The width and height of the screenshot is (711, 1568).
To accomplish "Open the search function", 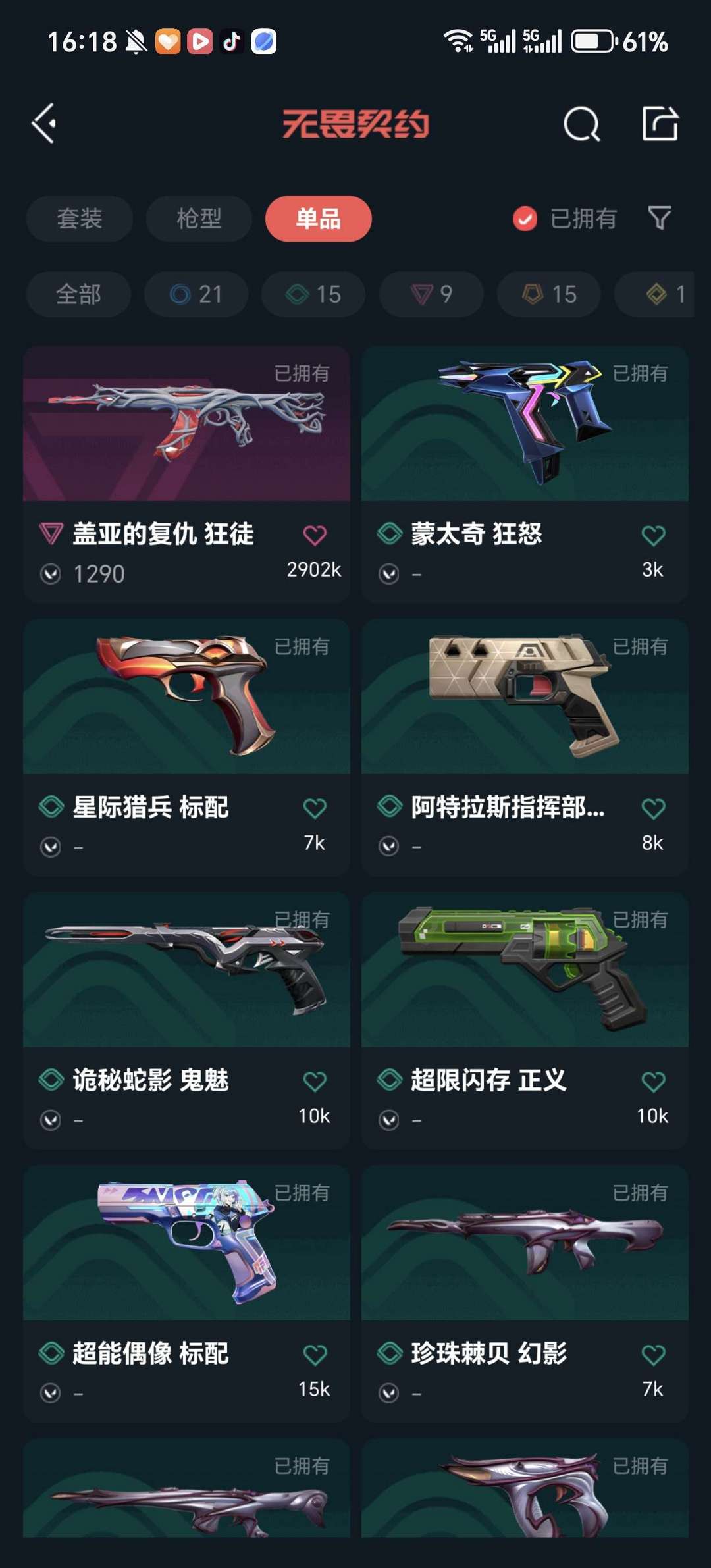I will [x=582, y=124].
